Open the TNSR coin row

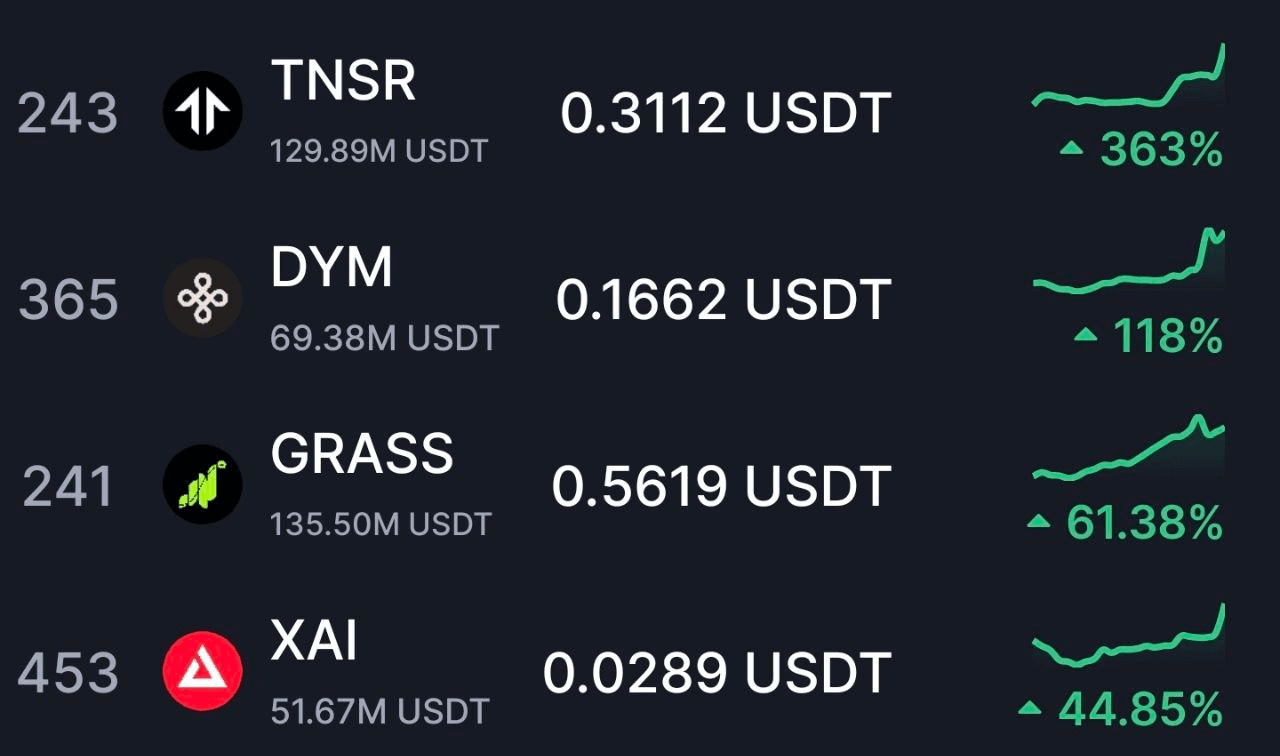[343, 80]
